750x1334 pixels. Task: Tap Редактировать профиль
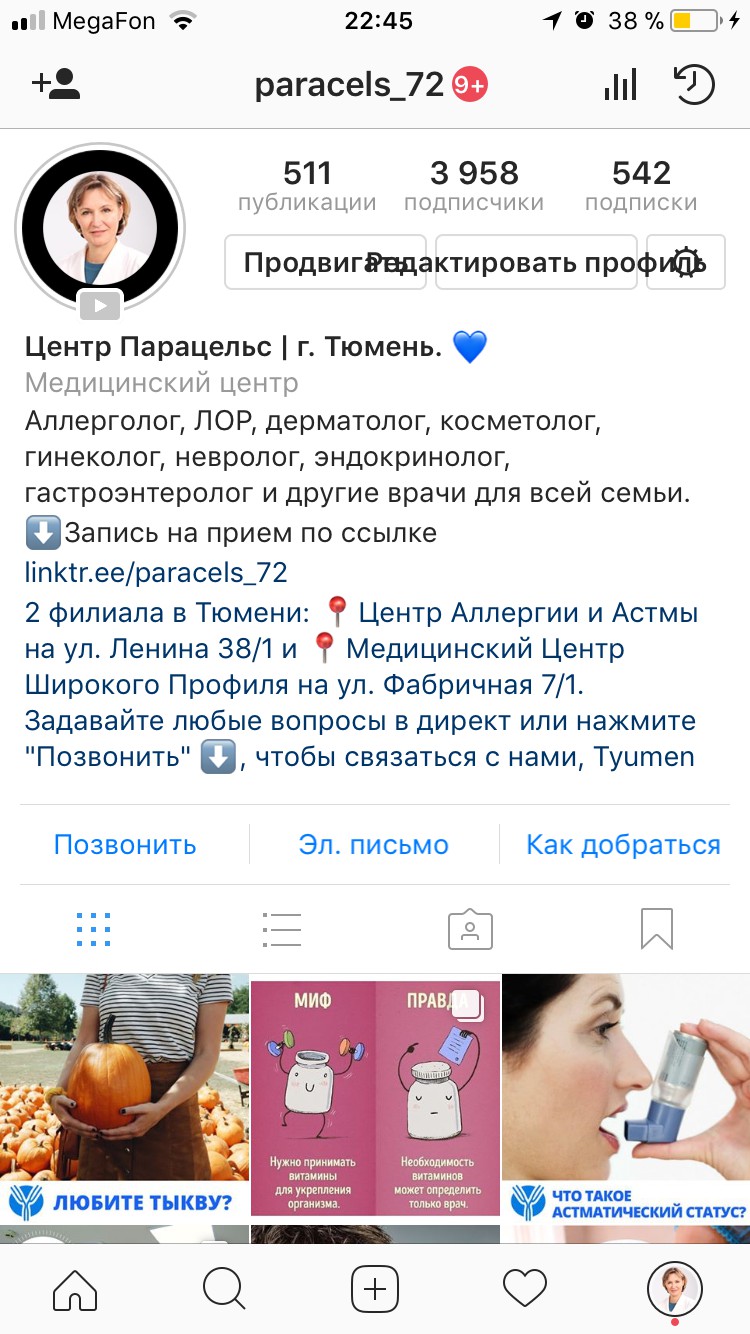click(536, 262)
